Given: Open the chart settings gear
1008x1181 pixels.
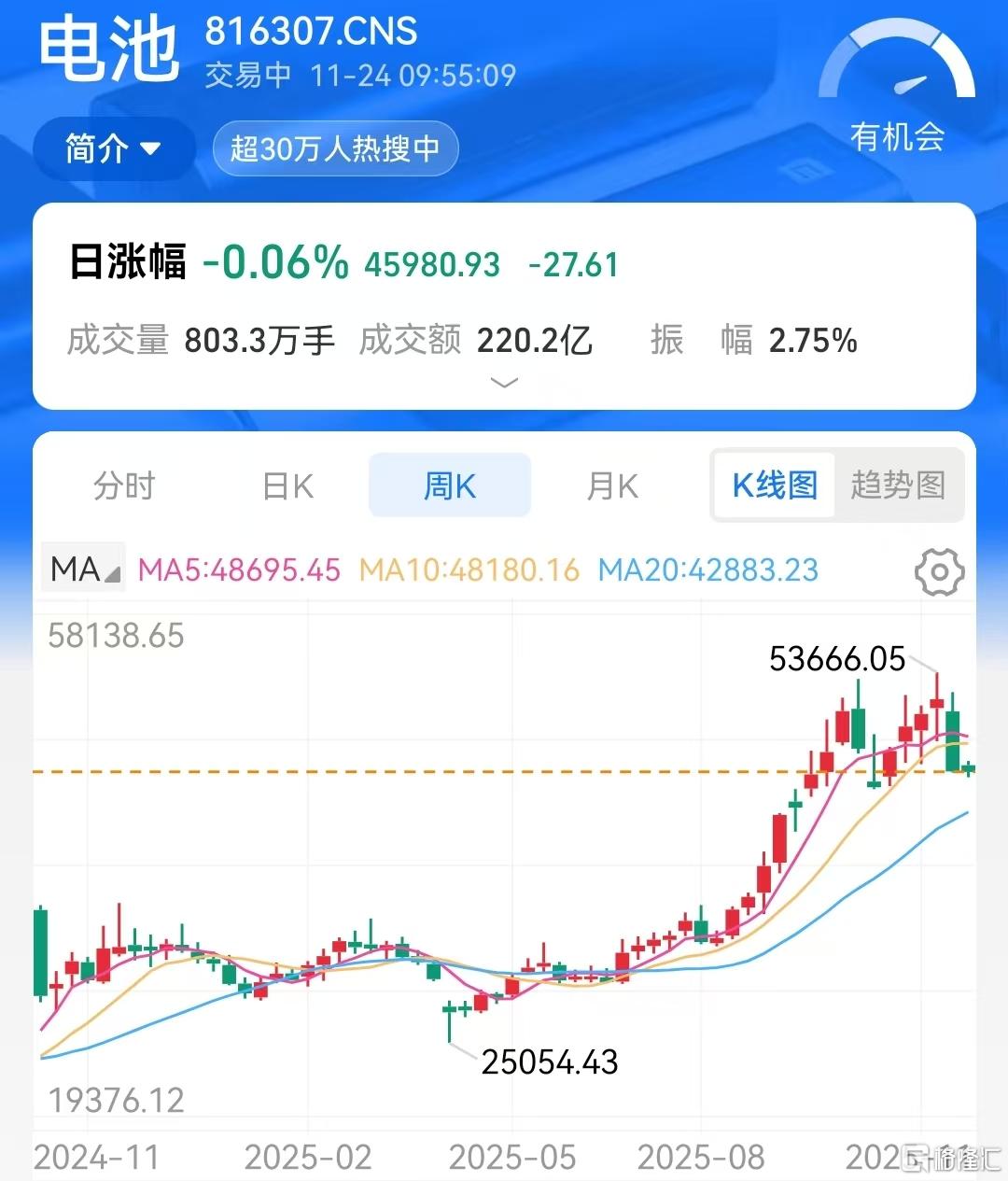Looking at the screenshot, I should [939, 572].
